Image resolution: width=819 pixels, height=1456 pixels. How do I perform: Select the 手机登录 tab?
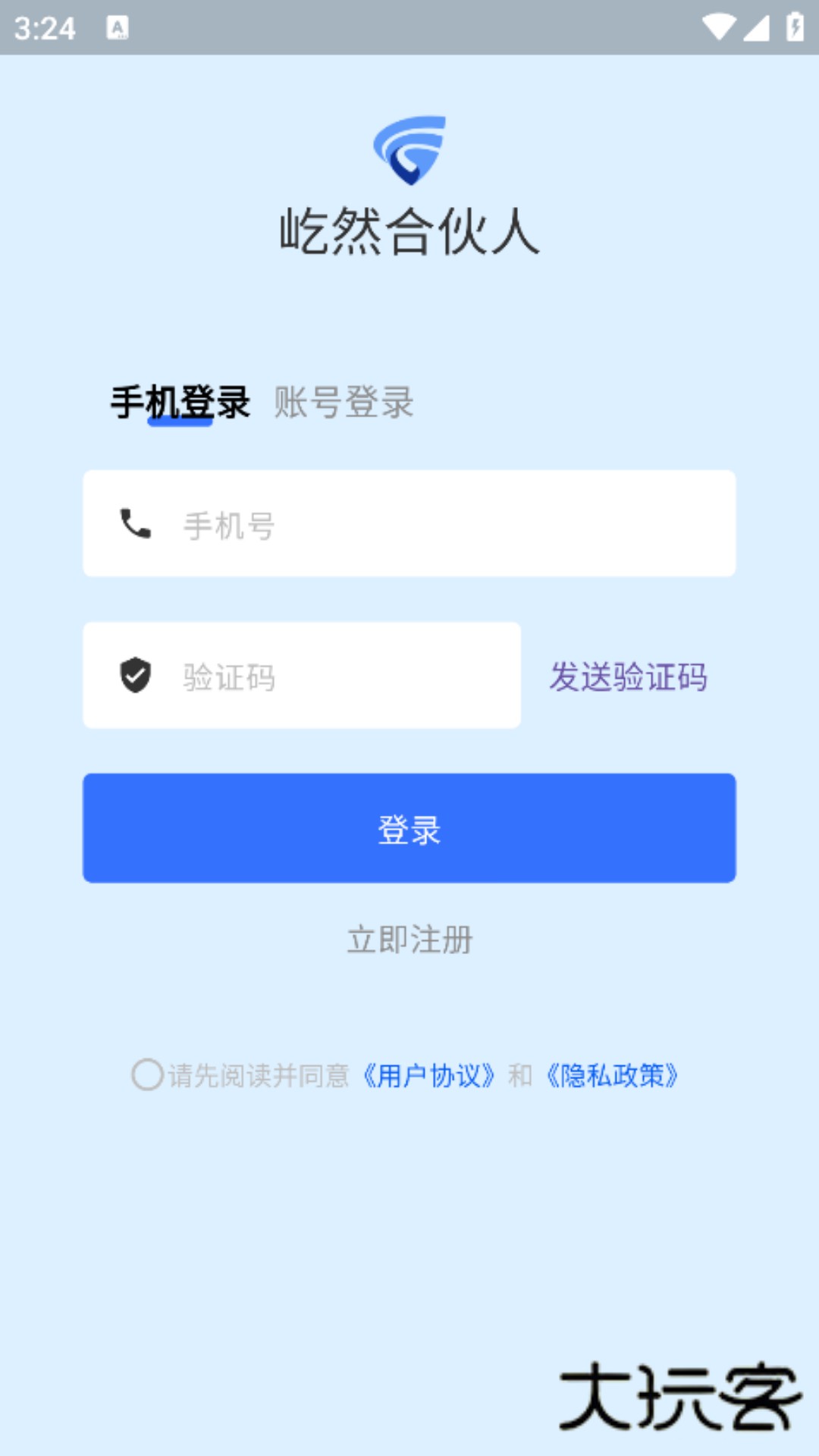point(180,403)
